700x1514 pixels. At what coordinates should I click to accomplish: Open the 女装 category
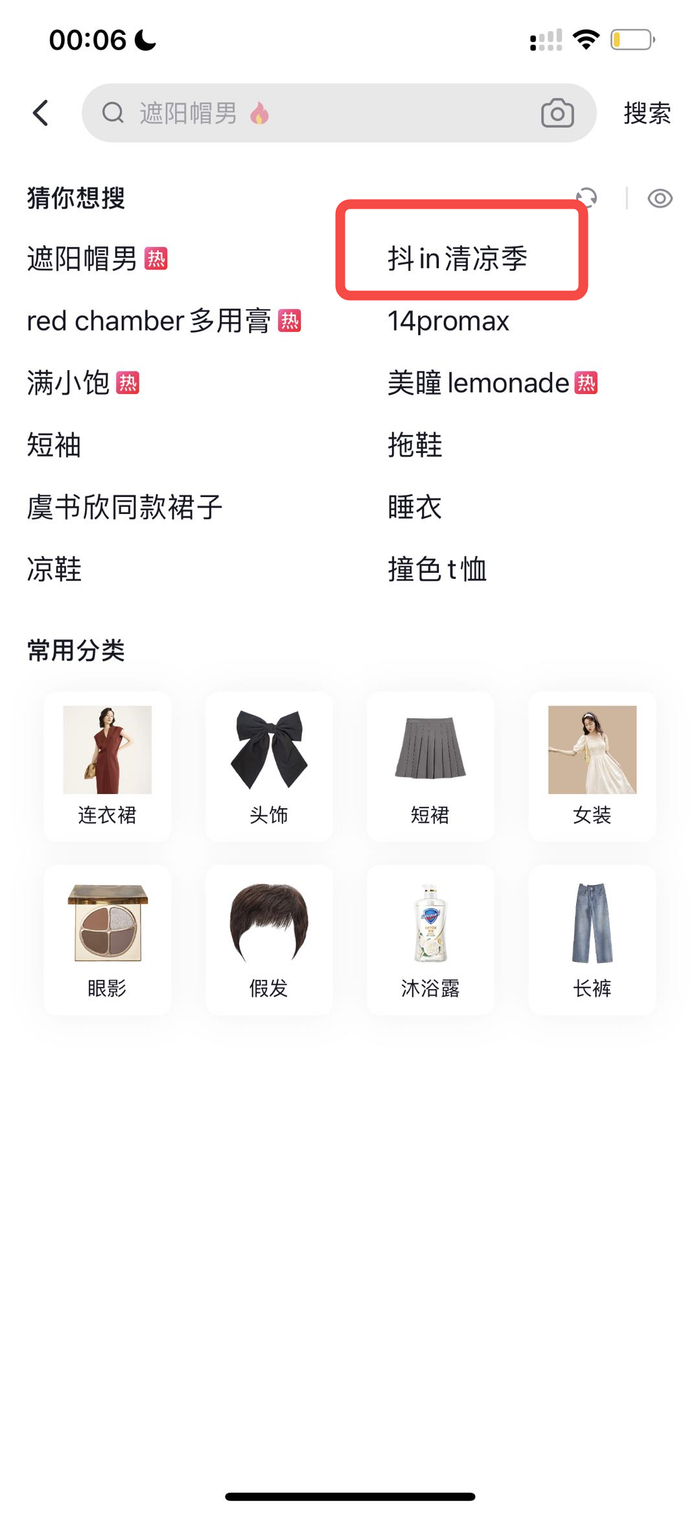(592, 766)
